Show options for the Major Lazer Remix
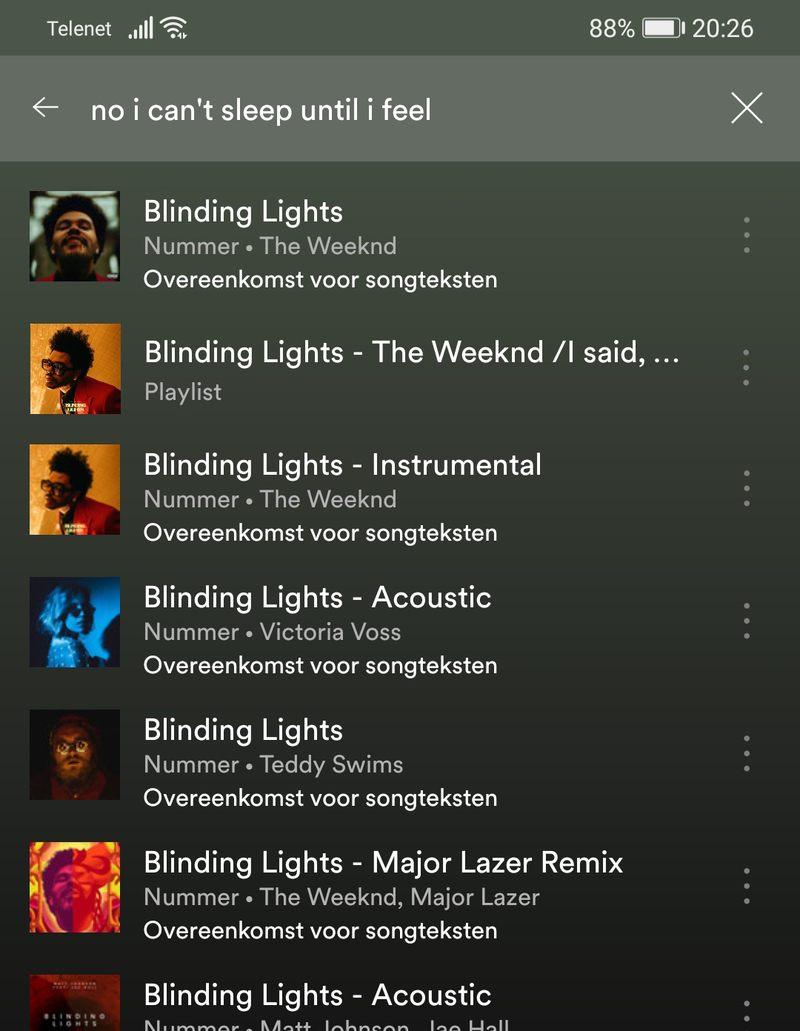 point(746,886)
